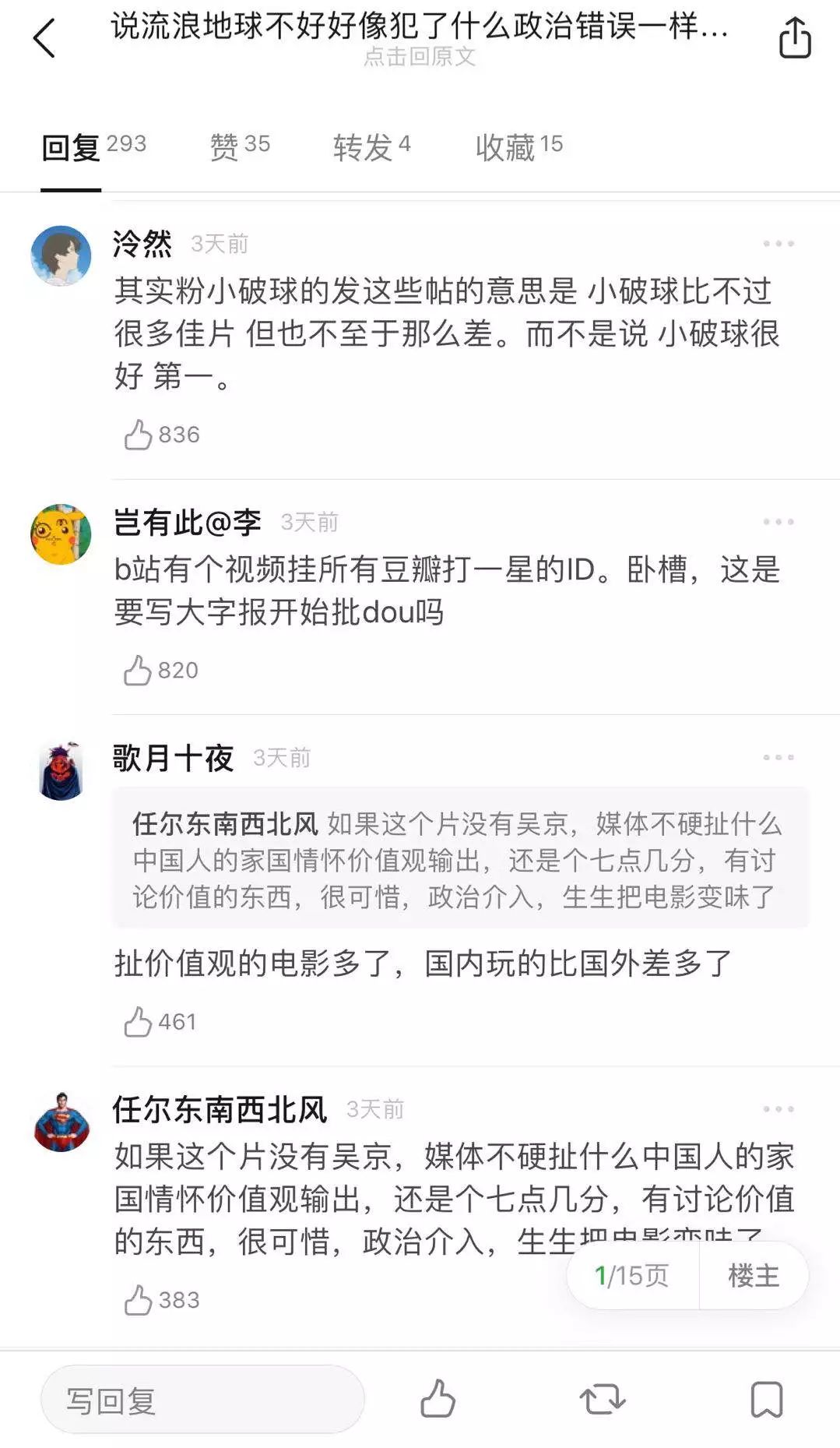
Task: Return to original post via 点击回原文
Action: (420, 57)
